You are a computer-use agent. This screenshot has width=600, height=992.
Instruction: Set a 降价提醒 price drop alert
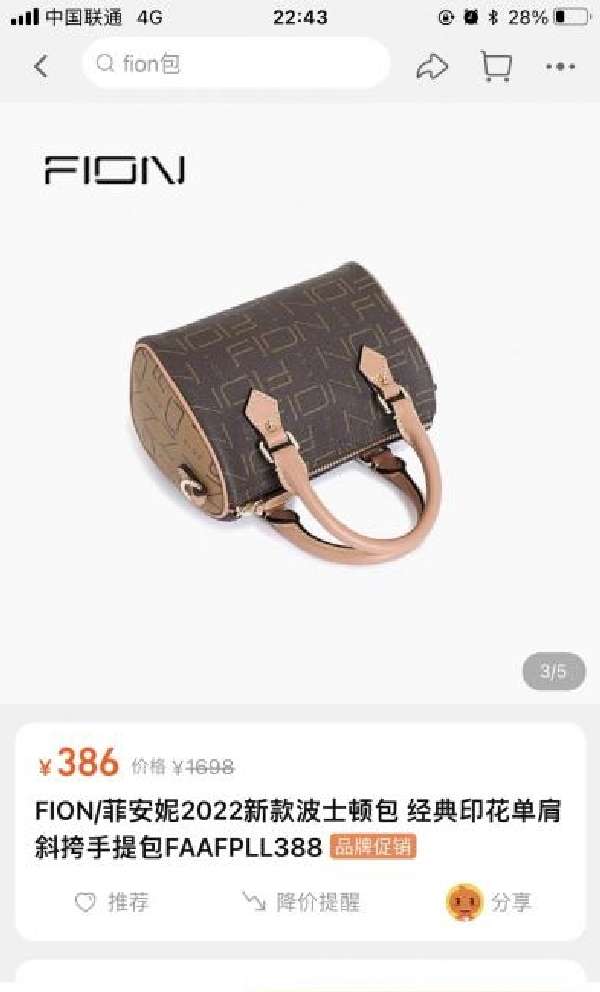tap(300, 902)
